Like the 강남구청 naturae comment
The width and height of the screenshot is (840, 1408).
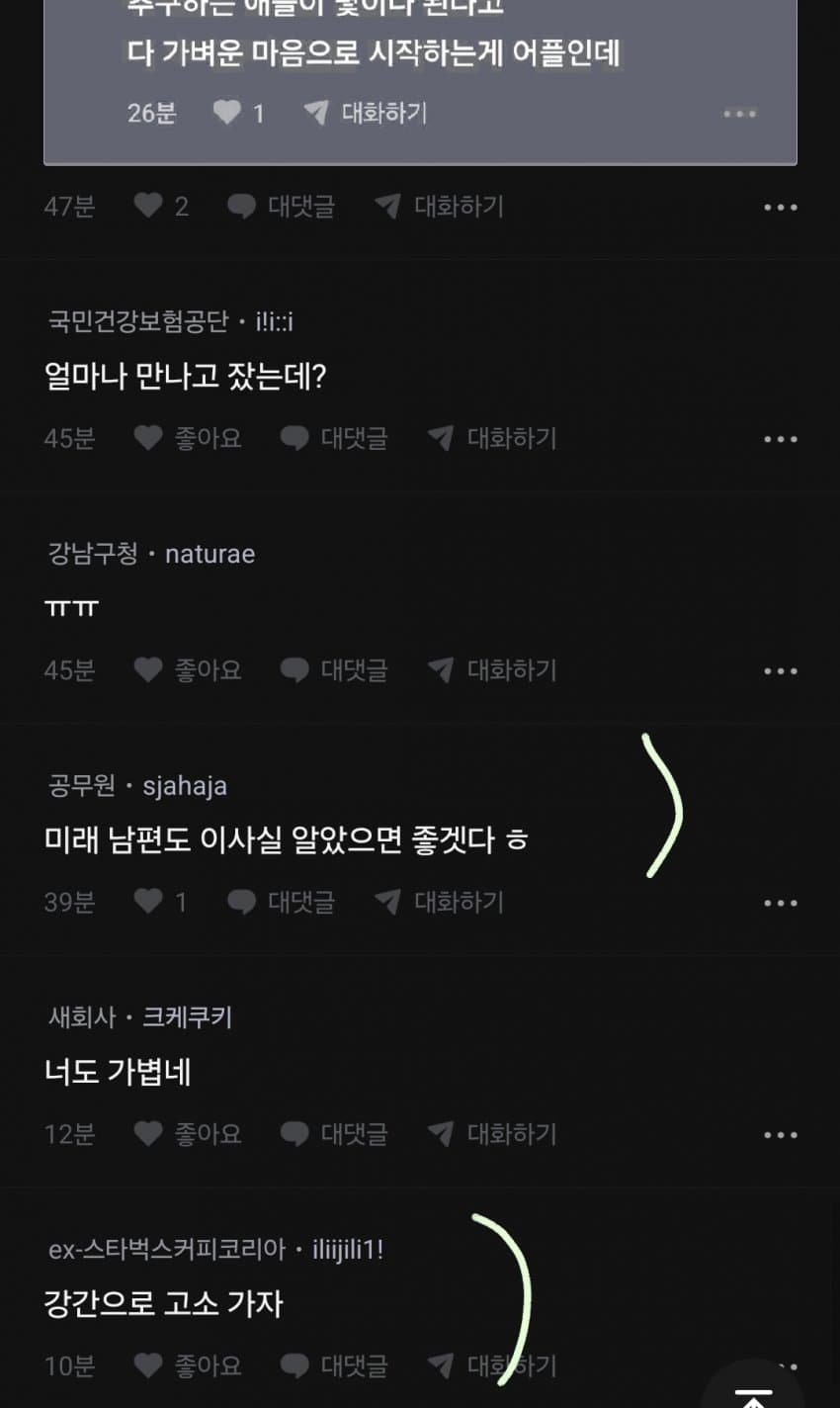(188, 670)
